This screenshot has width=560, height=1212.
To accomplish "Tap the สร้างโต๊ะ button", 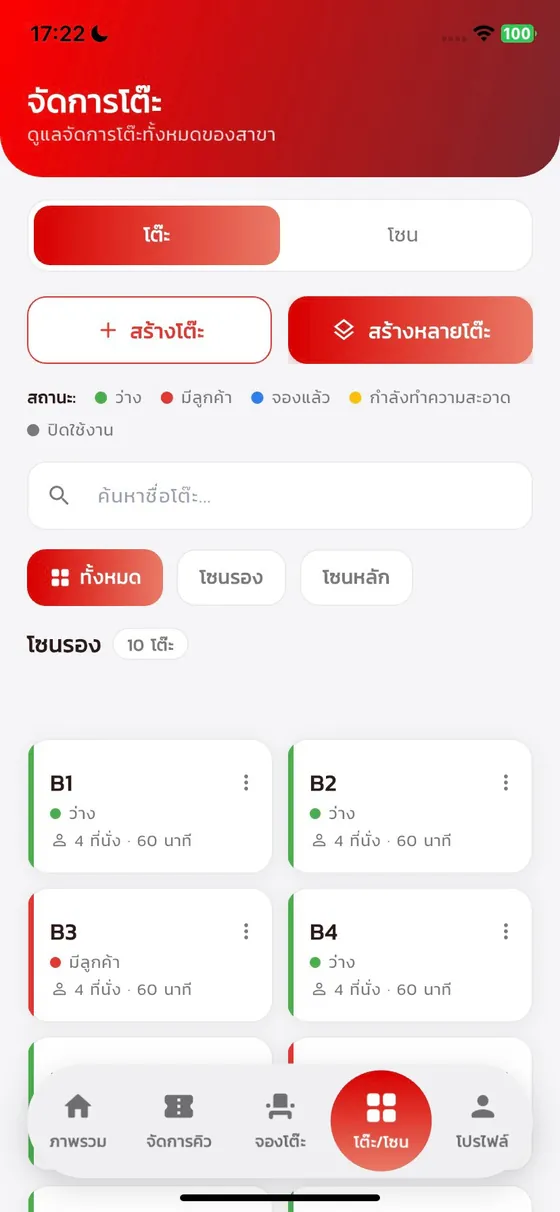I will [x=149, y=330].
